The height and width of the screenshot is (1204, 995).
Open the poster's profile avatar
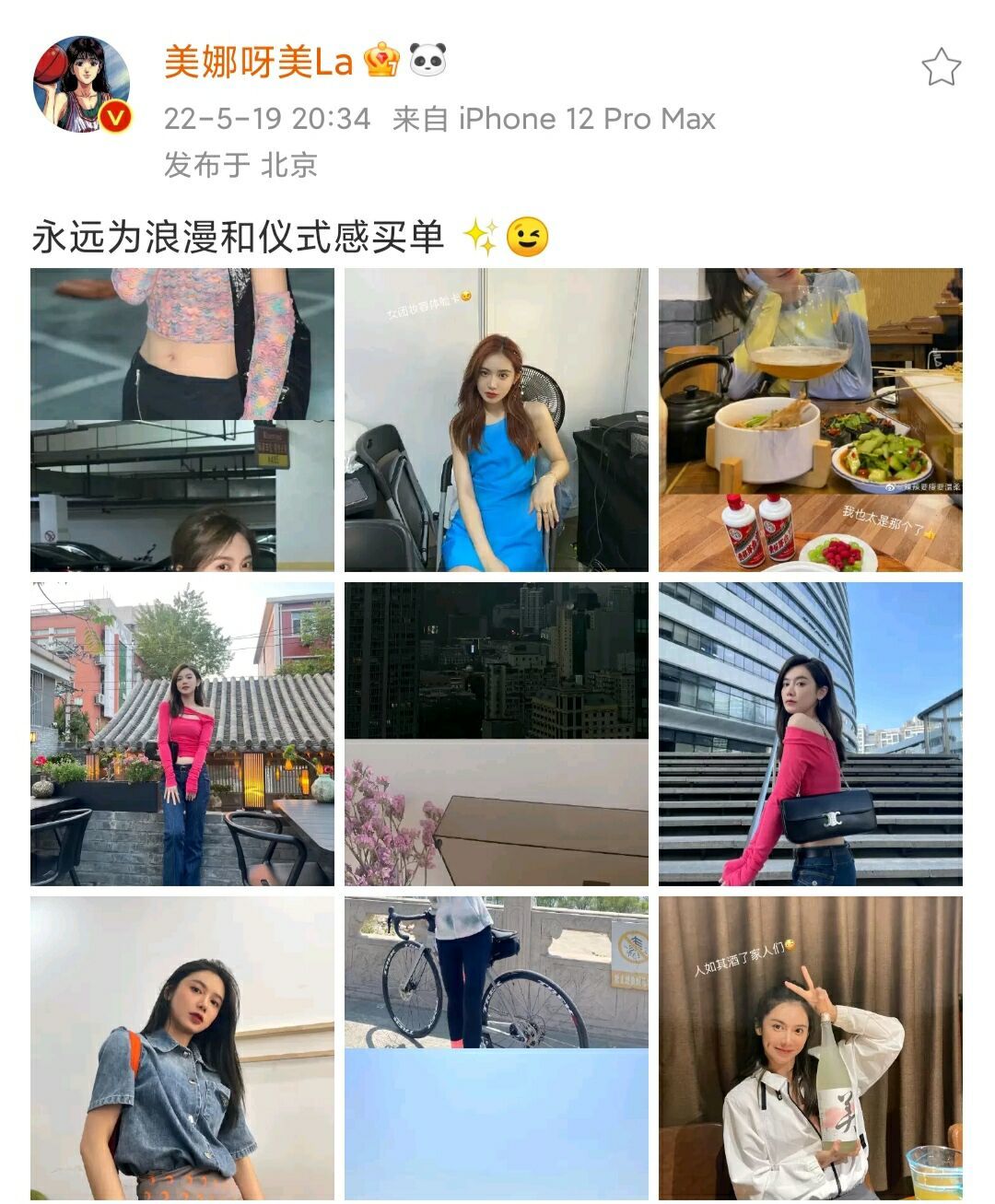coord(82,85)
